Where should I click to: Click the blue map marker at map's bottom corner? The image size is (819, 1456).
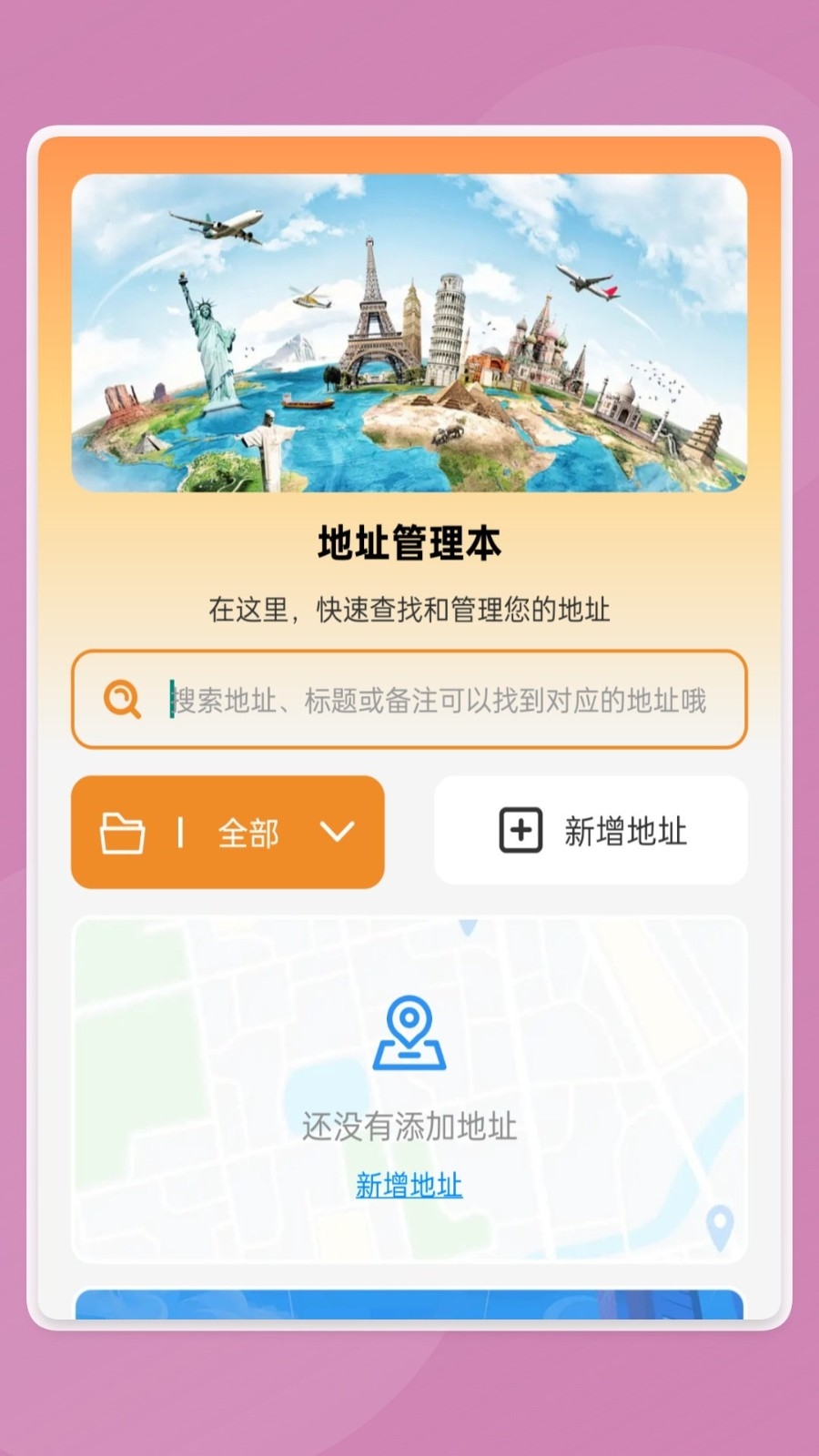(x=719, y=1224)
